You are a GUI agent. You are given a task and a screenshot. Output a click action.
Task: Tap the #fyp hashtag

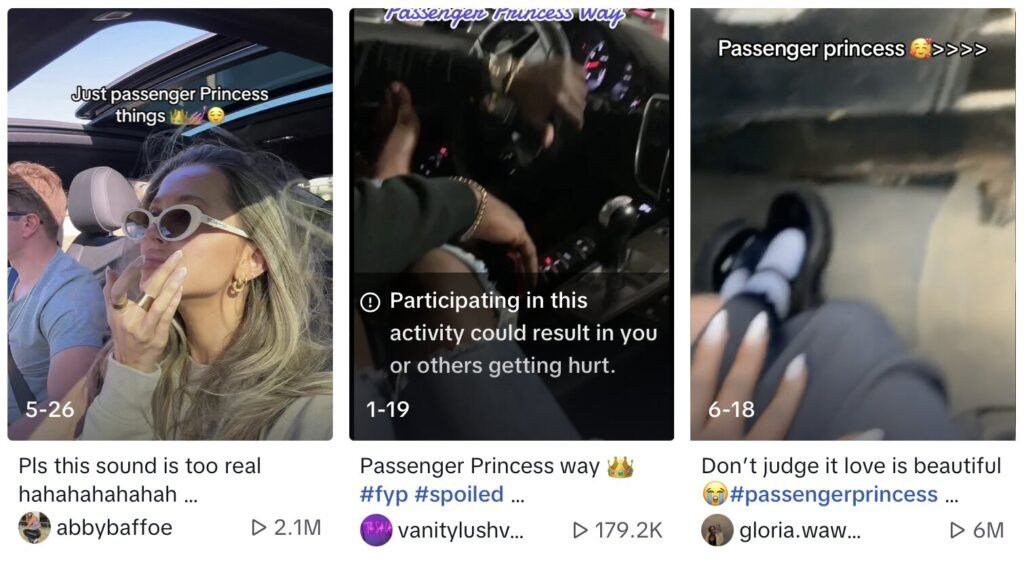point(383,495)
